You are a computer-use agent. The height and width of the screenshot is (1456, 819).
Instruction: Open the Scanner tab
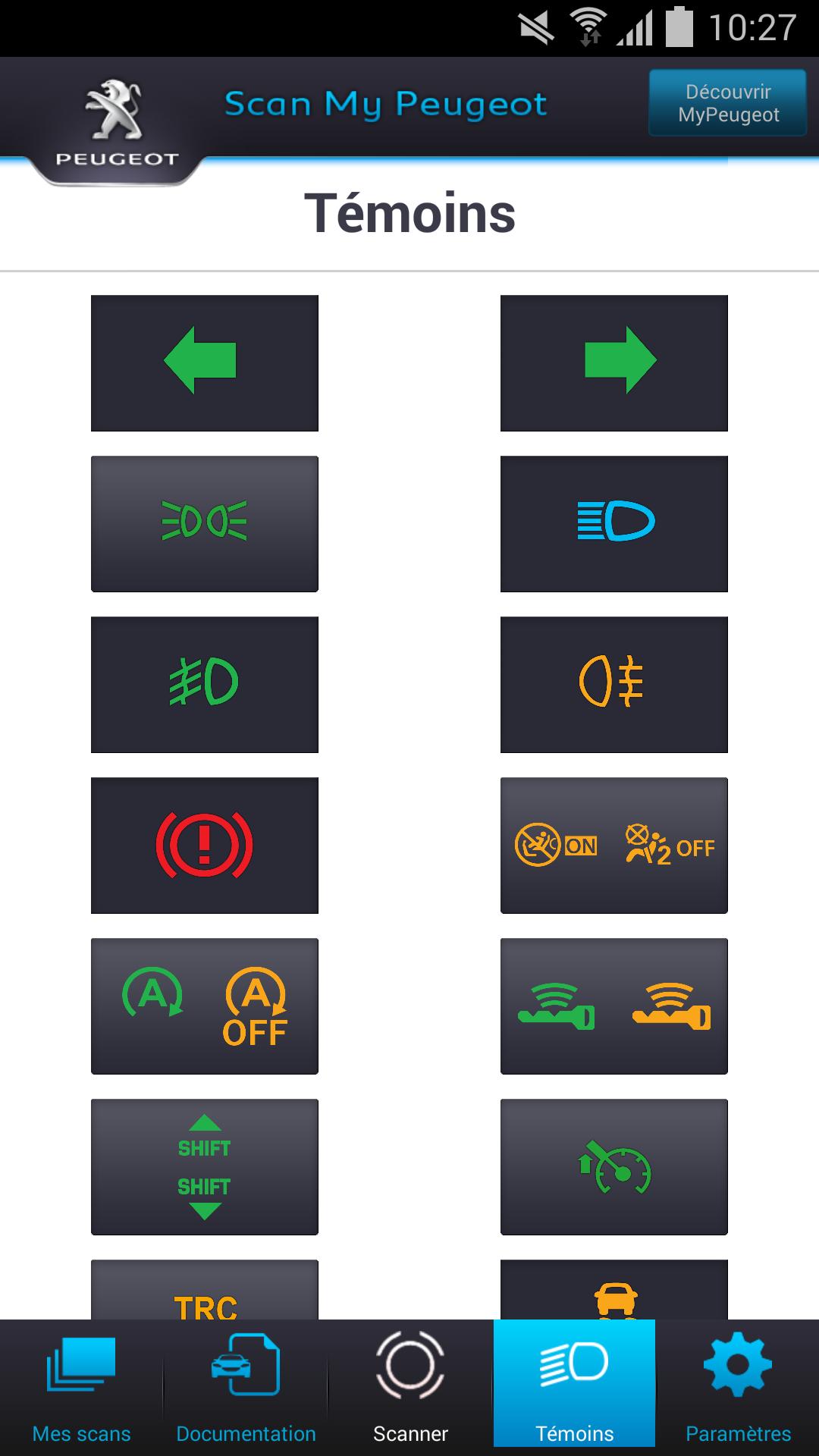[x=410, y=1386]
